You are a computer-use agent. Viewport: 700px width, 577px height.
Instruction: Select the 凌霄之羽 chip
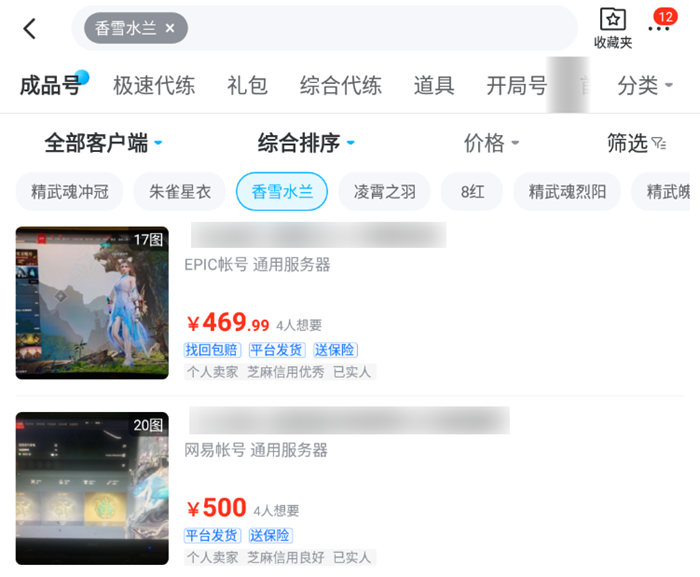pos(384,192)
